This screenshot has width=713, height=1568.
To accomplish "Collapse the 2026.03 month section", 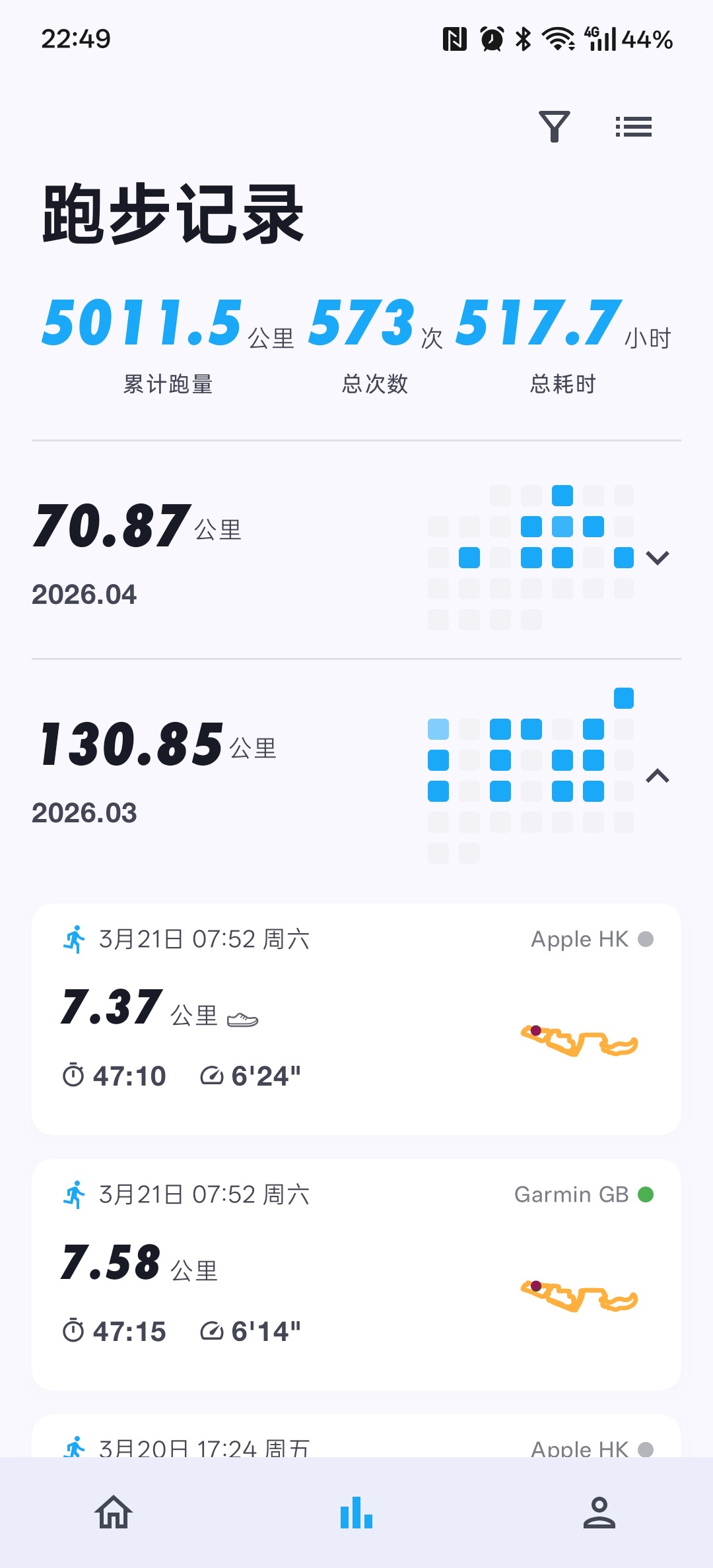I will pos(658,776).
